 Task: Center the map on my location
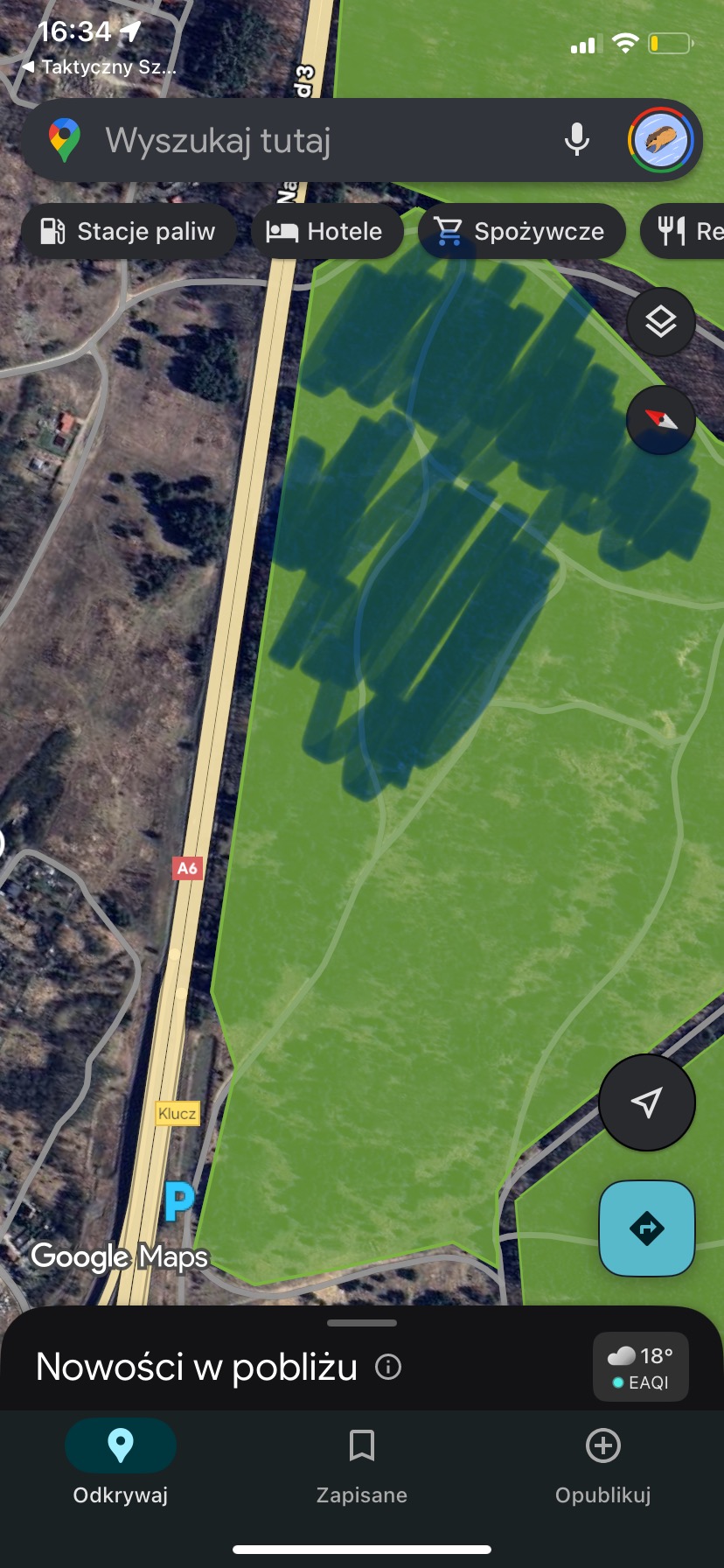point(647,1102)
